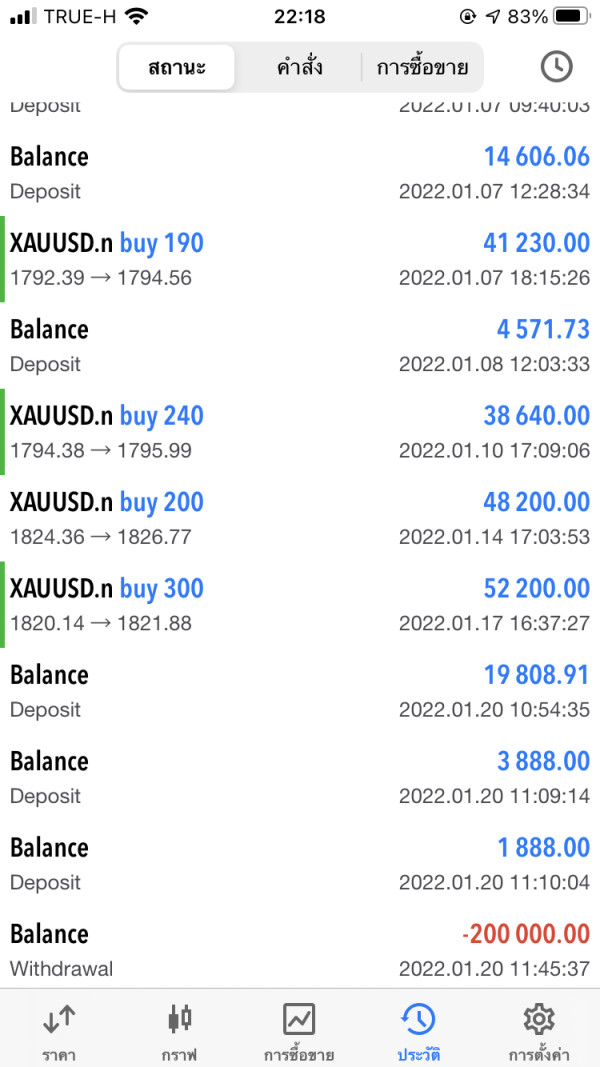
Task: Switch to the คำสั่ง segment
Action: (x=298, y=68)
